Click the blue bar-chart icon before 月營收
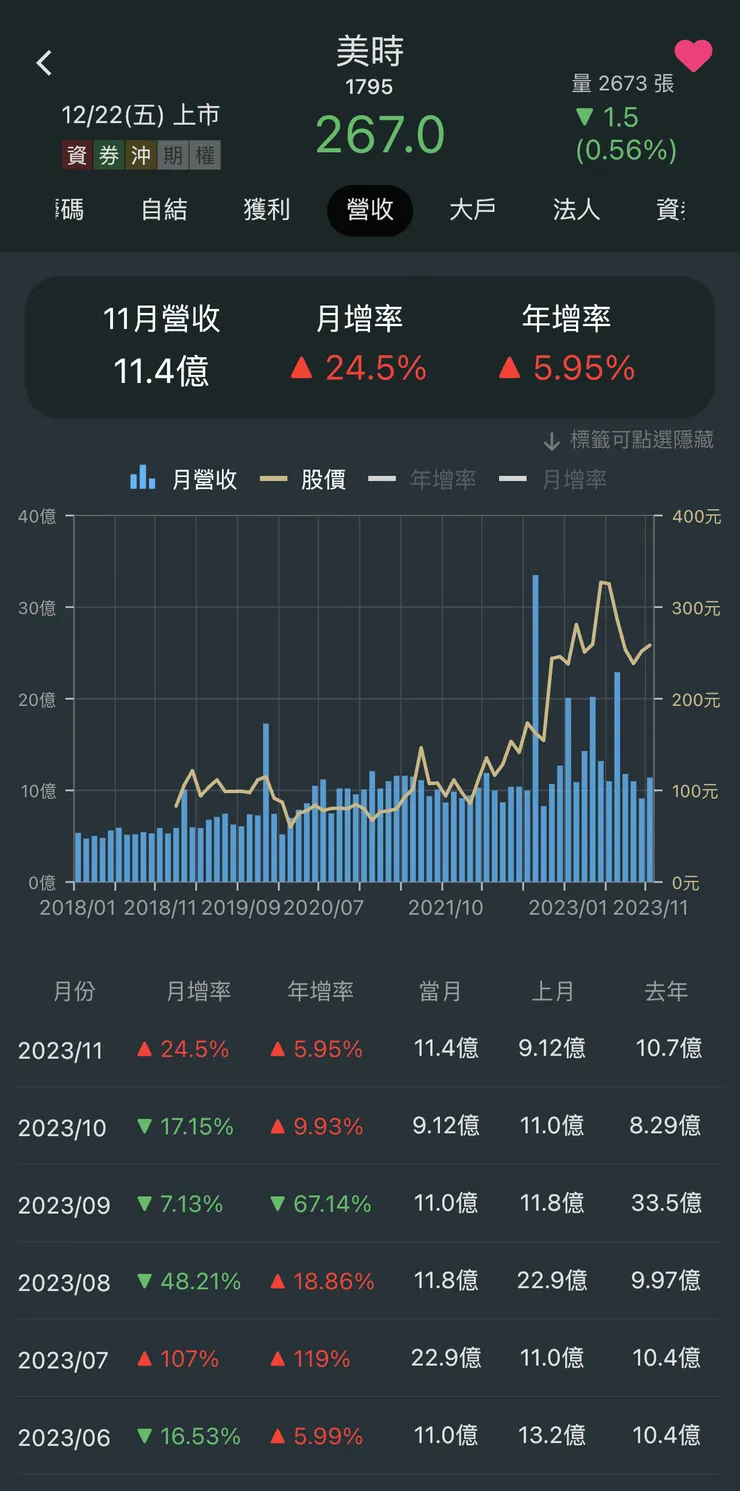The width and height of the screenshot is (740, 1491). (143, 478)
